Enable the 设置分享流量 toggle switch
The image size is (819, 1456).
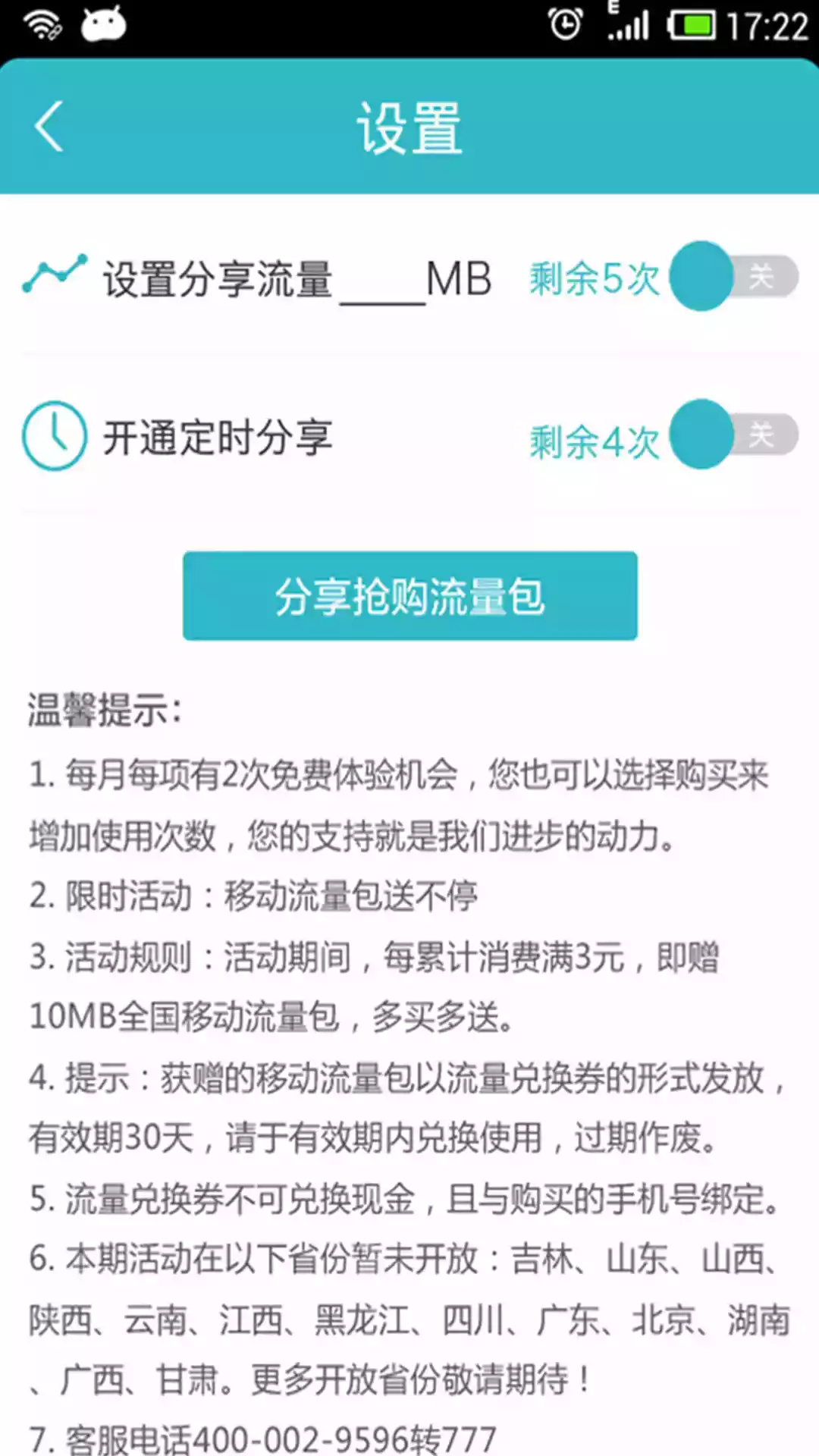coord(732,277)
